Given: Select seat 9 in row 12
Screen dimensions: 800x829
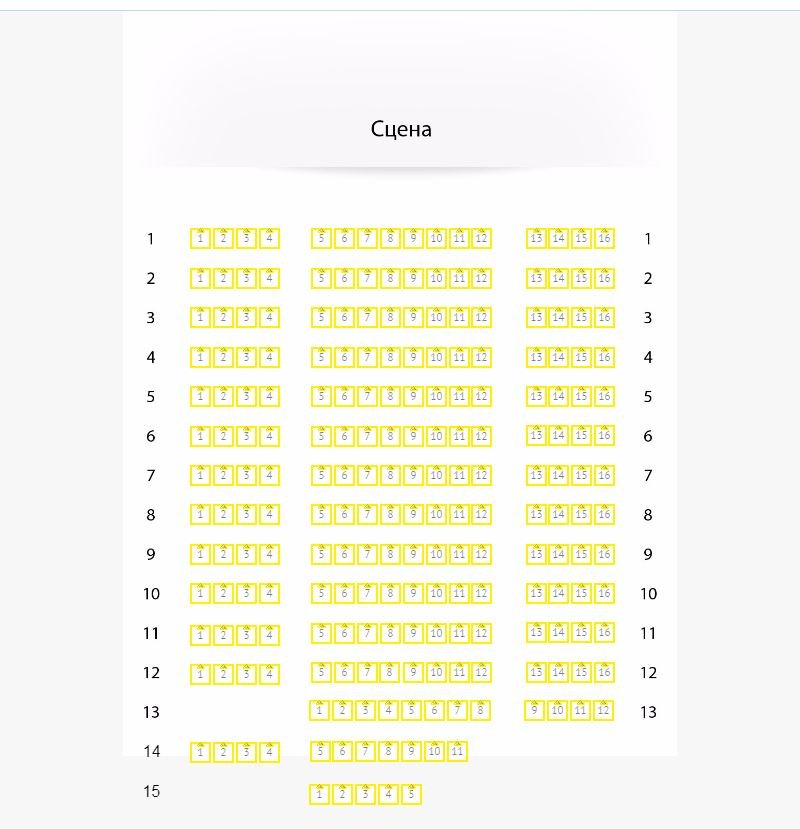Looking at the screenshot, I should click(412, 673).
